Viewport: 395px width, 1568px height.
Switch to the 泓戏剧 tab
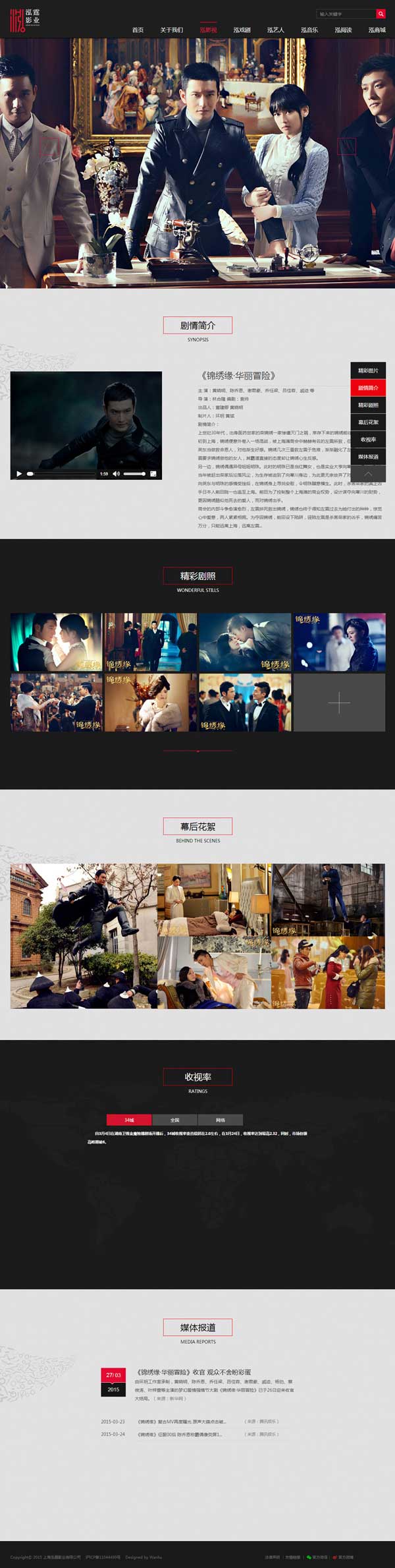242,30
